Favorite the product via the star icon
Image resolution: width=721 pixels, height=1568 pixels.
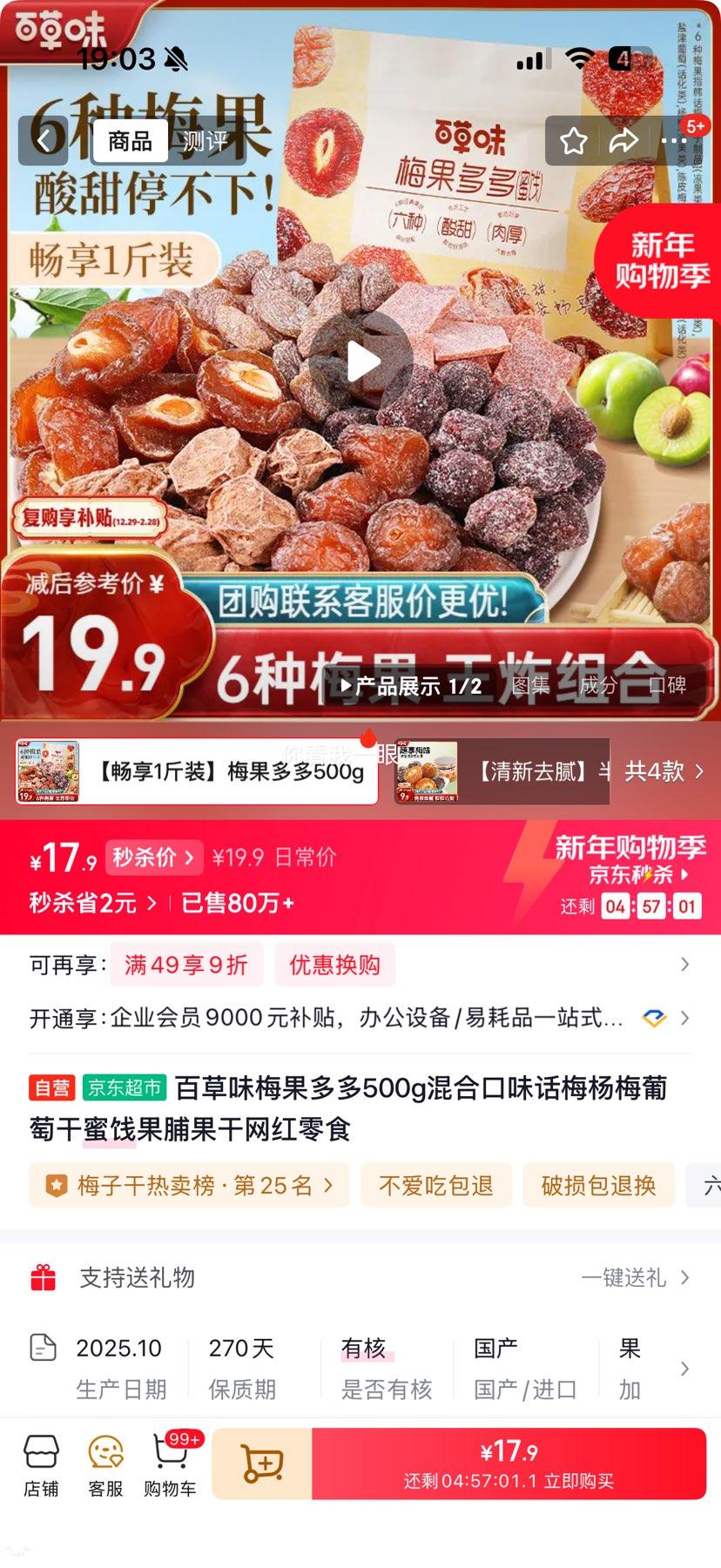(573, 140)
